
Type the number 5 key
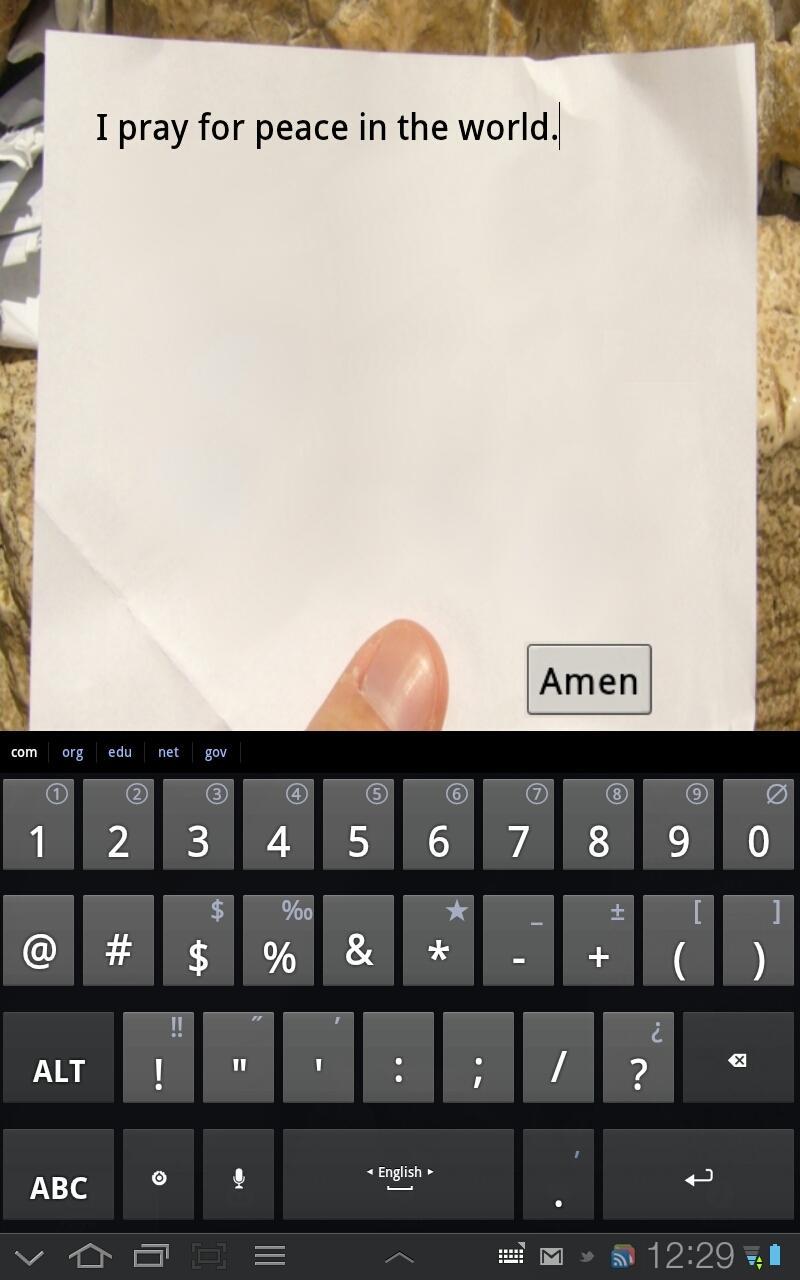[x=358, y=826]
